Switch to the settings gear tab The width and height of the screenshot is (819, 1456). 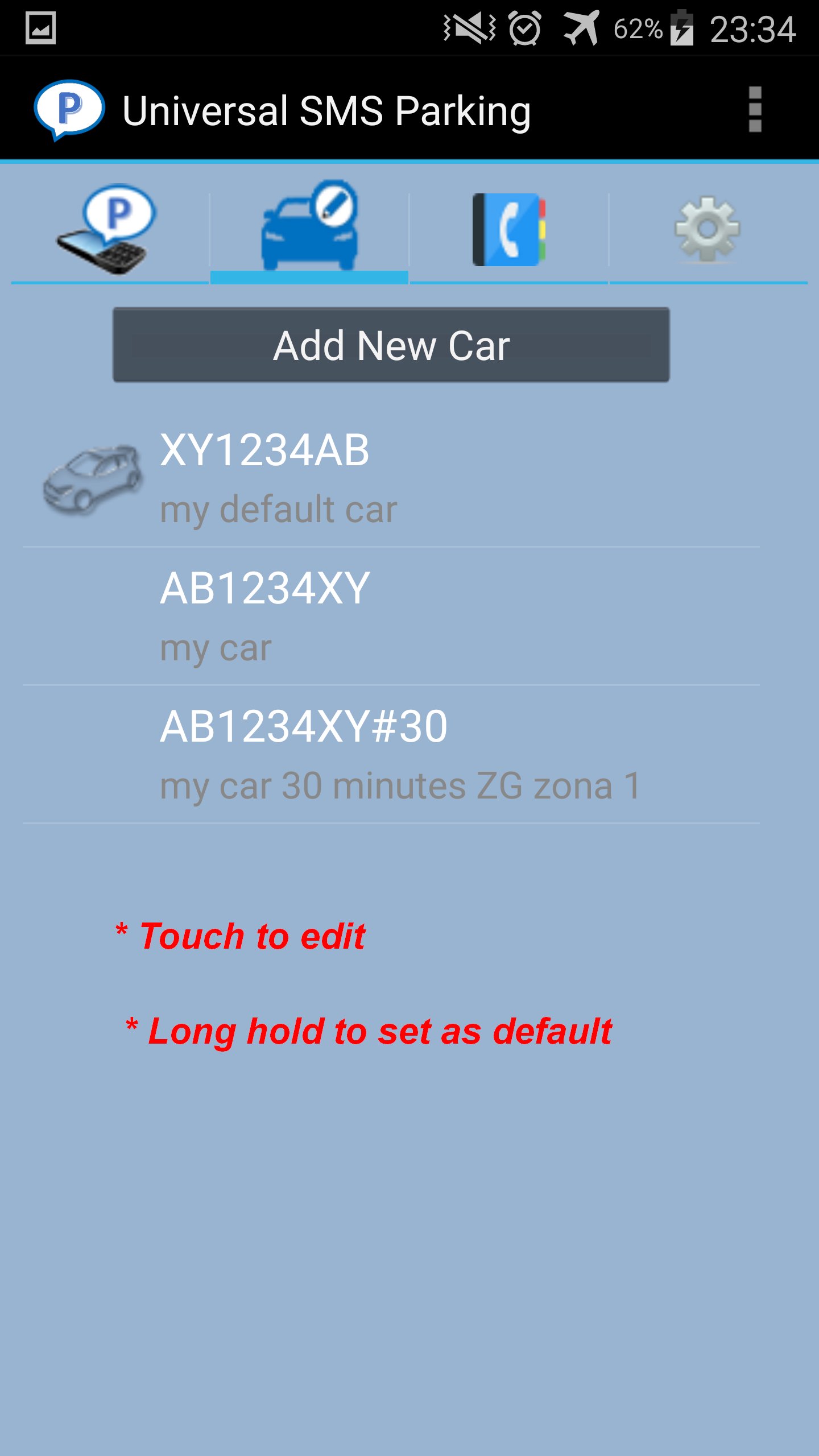(708, 230)
